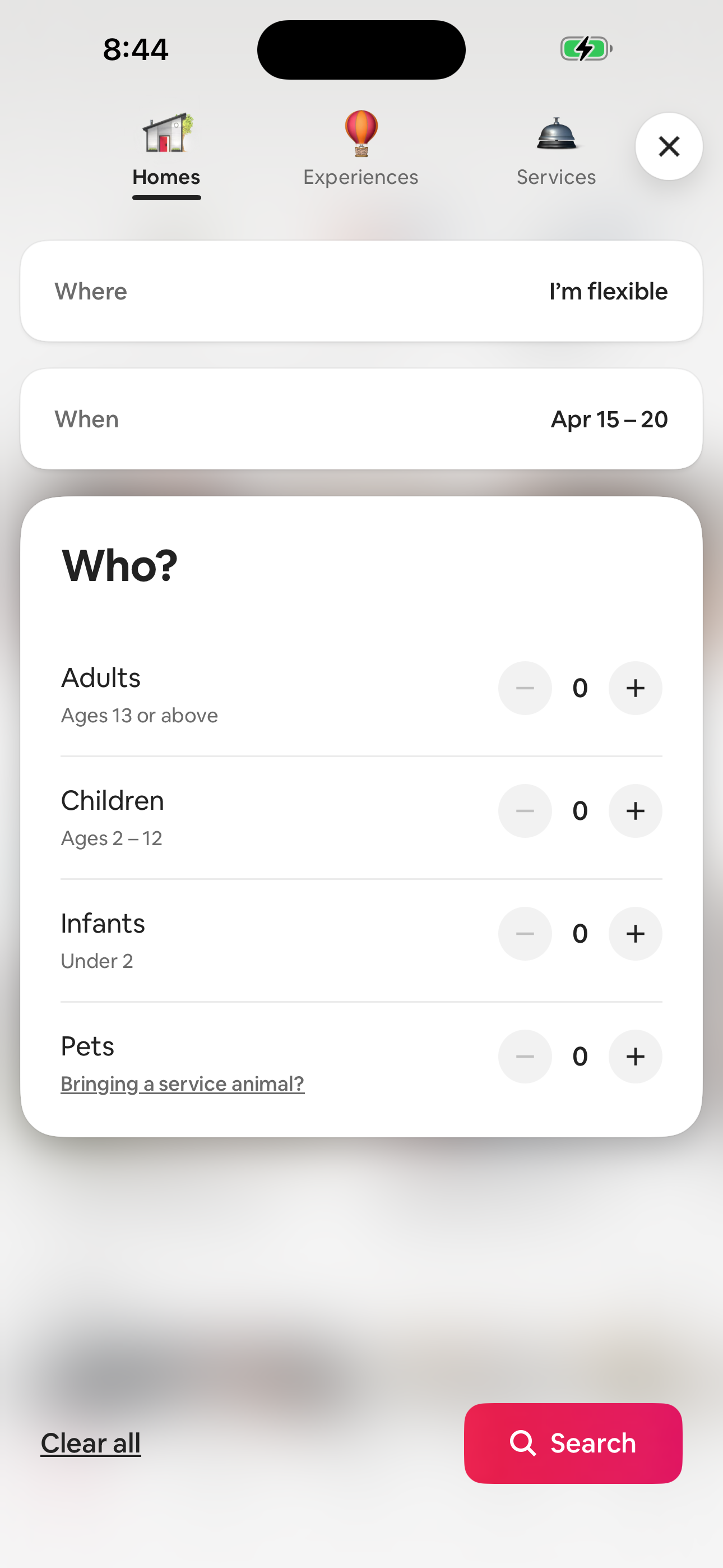This screenshot has width=723, height=1568.
Task: Tap the plus icon beside Infants
Action: click(x=635, y=933)
